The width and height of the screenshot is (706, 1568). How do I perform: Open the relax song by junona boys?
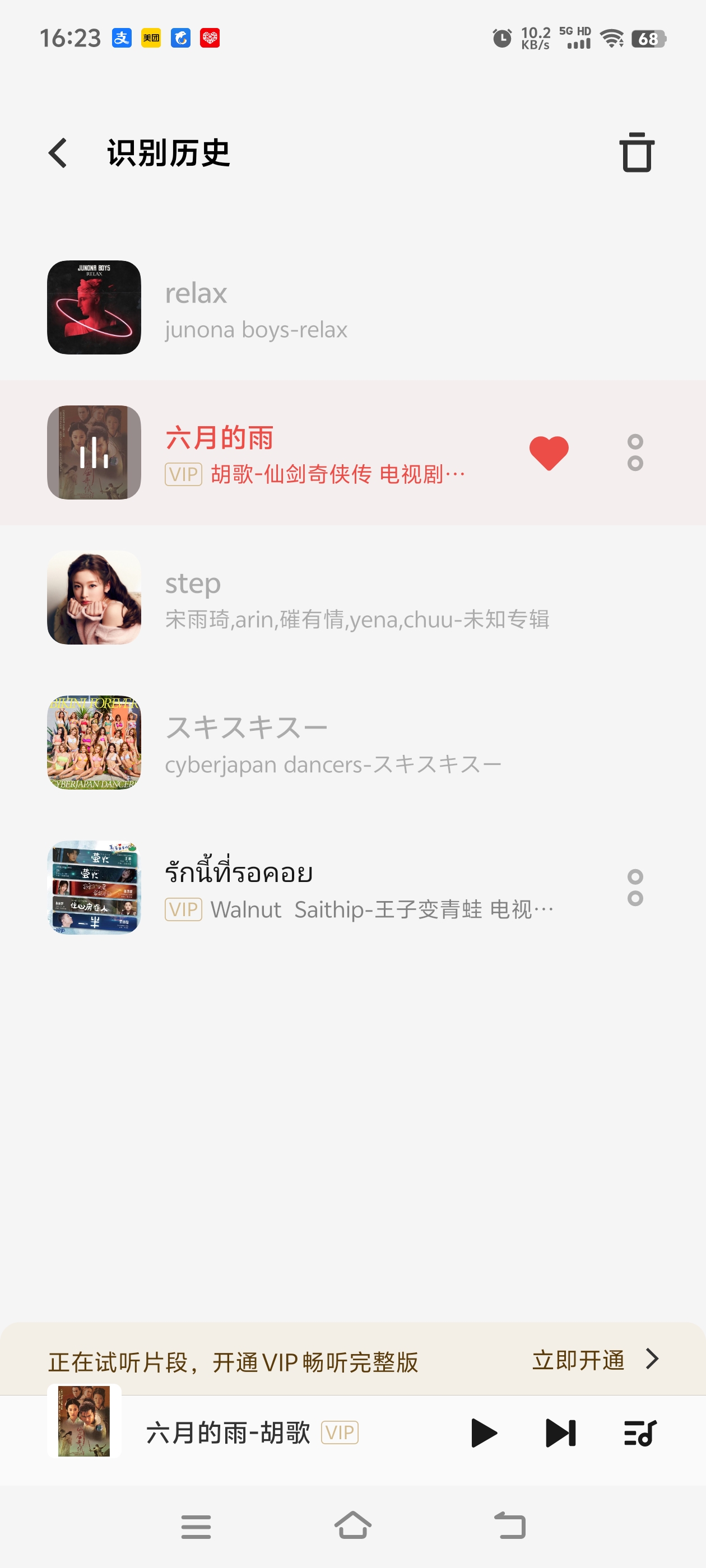[352, 307]
